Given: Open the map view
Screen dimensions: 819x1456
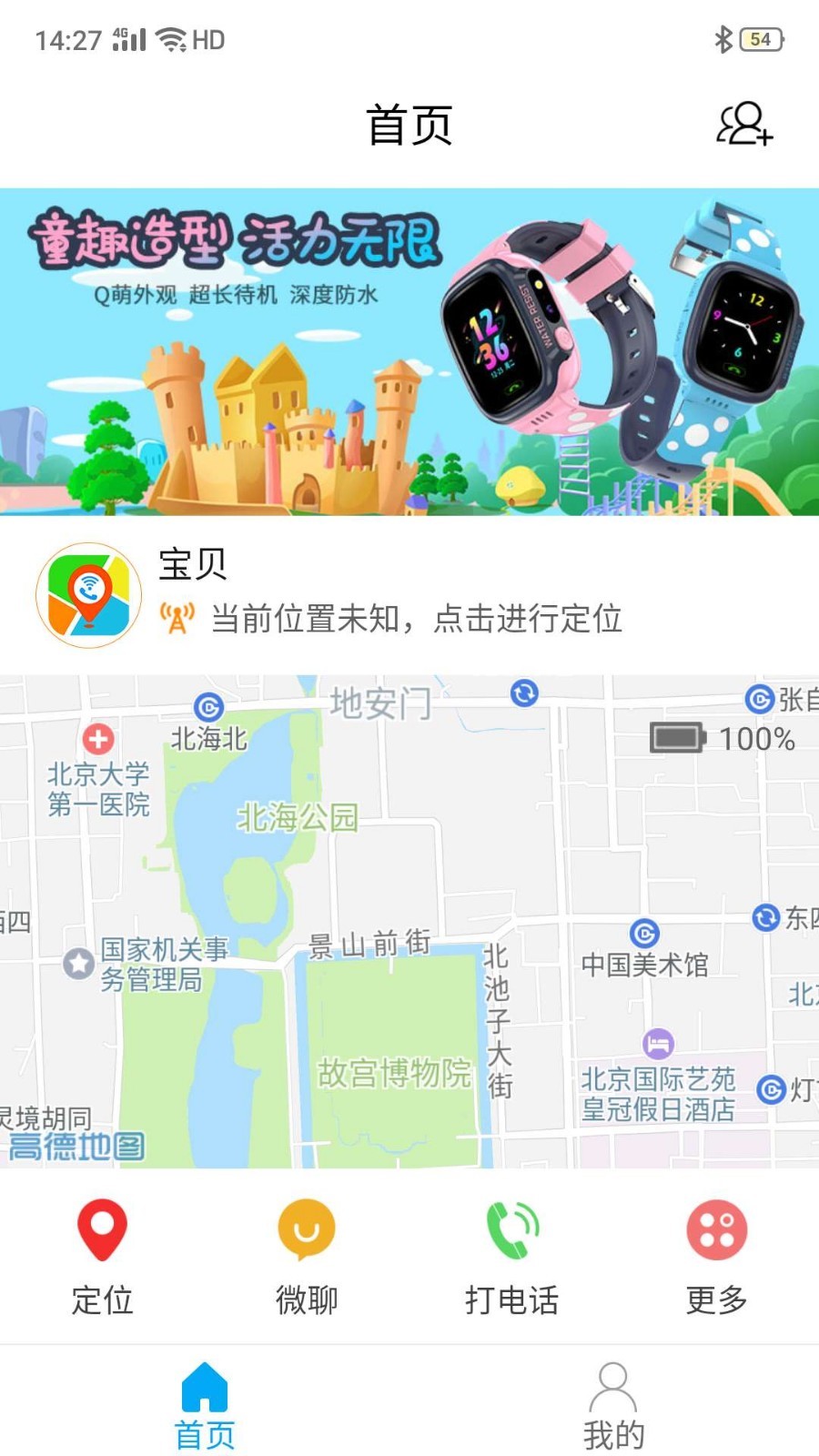Looking at the screenshot, I should (x=409, y=919).
